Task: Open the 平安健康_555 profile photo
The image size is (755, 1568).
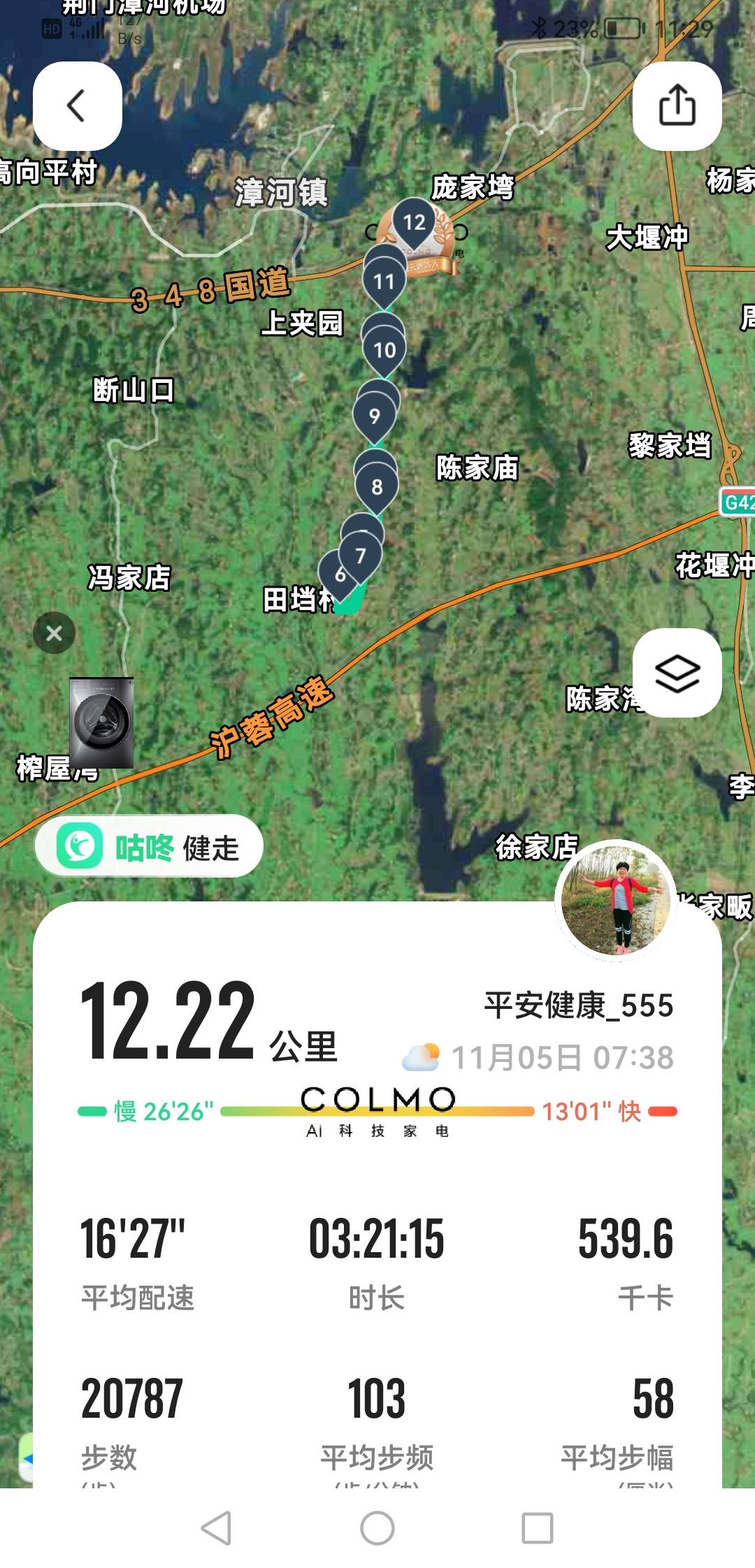Action: point(616,899)
